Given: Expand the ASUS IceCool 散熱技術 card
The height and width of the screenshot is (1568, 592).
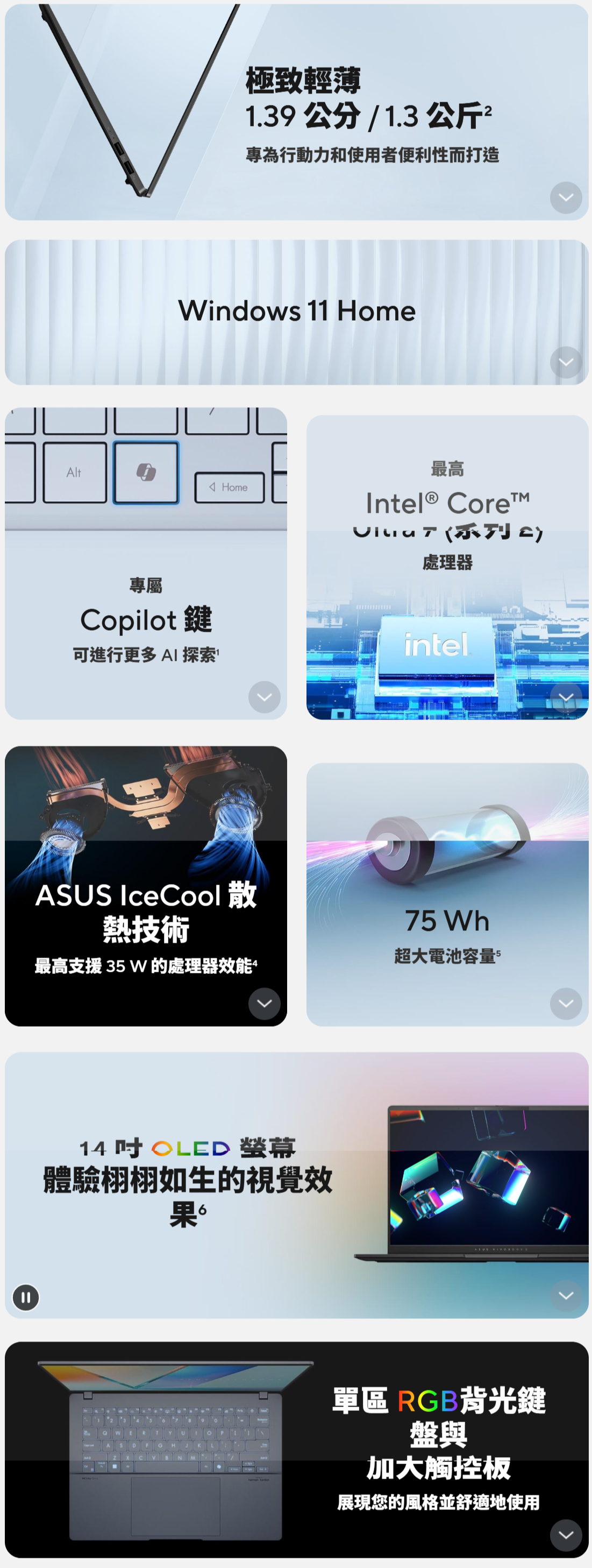Looking at the screenshot, I should [x=264, y=1004].
